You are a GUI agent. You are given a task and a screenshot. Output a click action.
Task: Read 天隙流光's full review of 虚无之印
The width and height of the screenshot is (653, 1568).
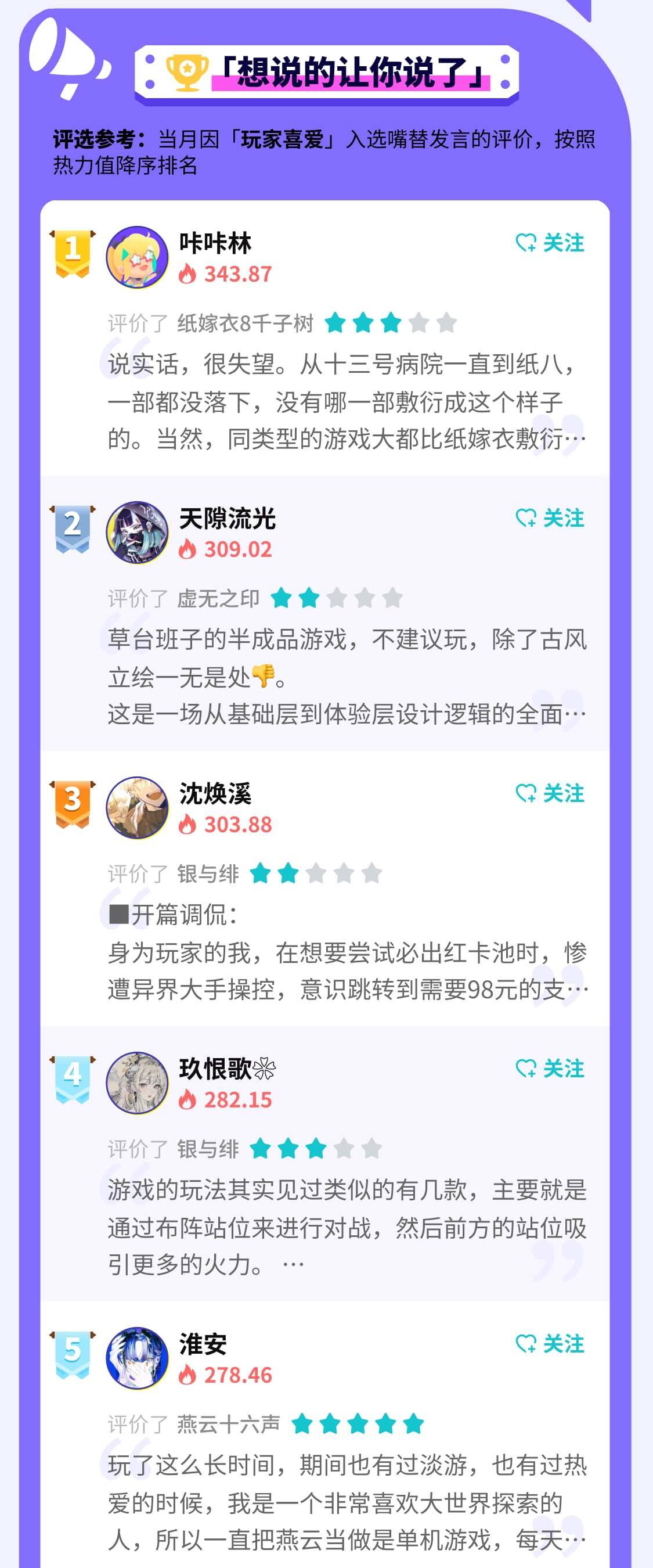[346, 677]
